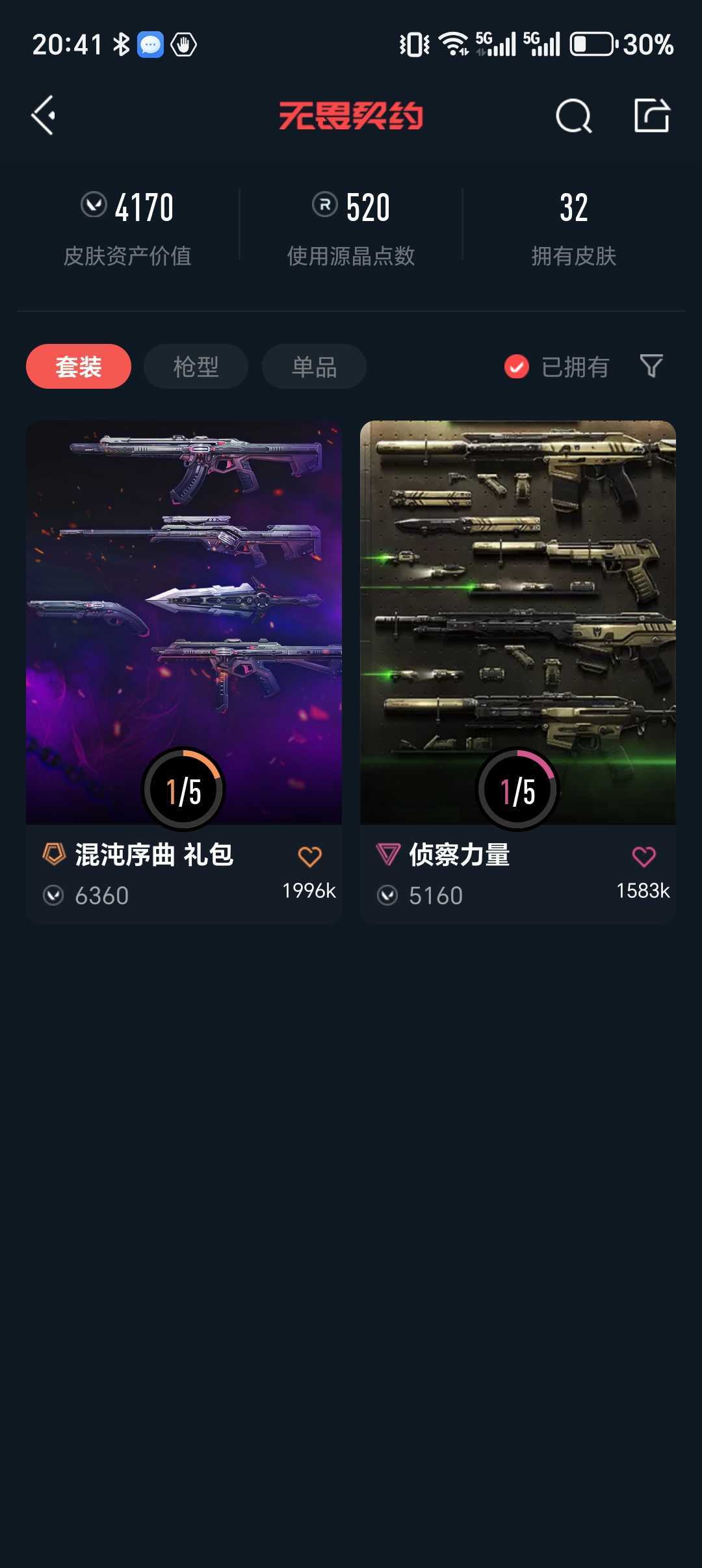Switch to the 枪型 tab
This screenshot has height=1568, width=702.
[x=196, y=367]
